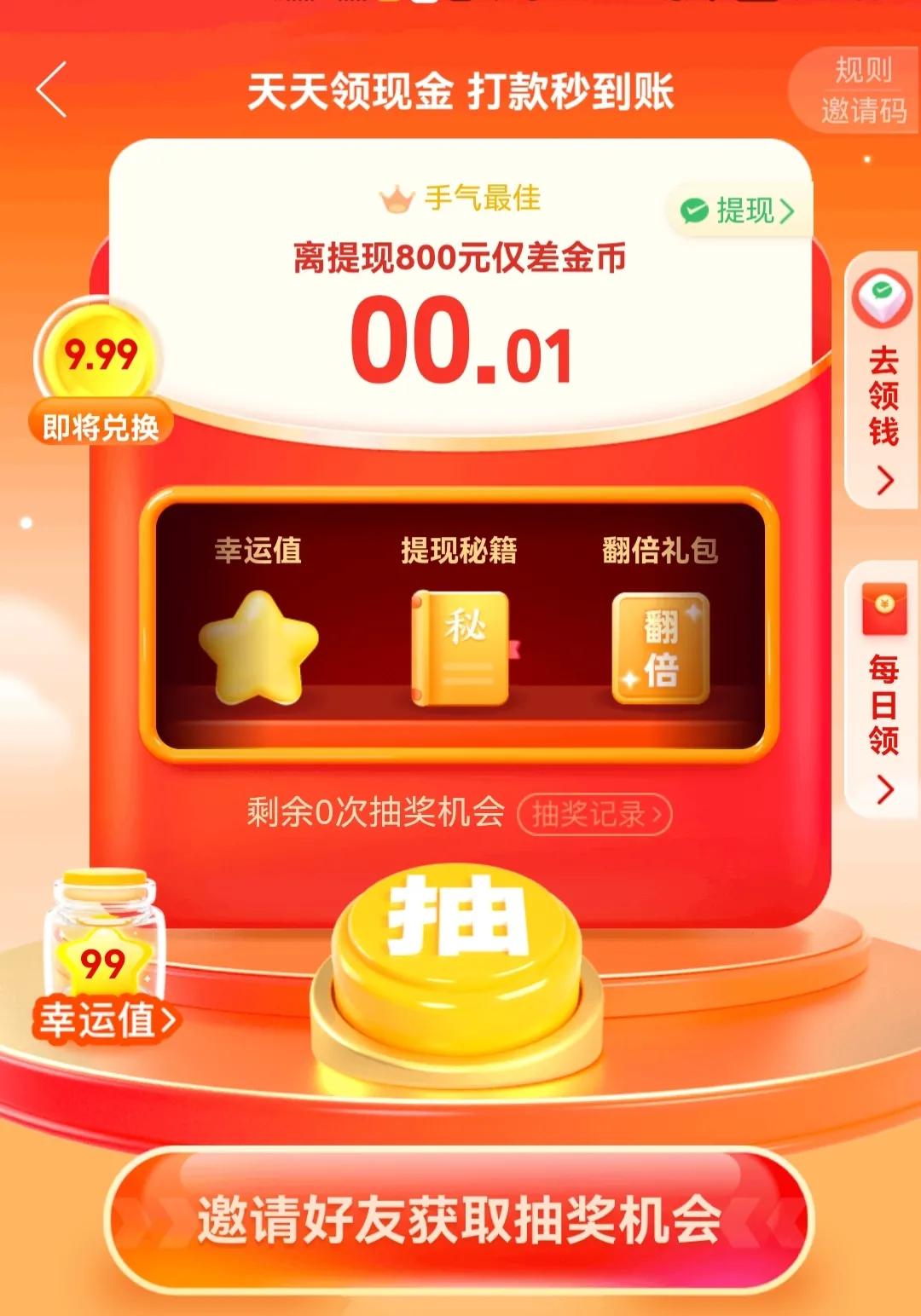Screen dimensions: 921x1316
Task: Tap 邀请好友获取抽奖机会 invite button
Action: (459, 1220)
